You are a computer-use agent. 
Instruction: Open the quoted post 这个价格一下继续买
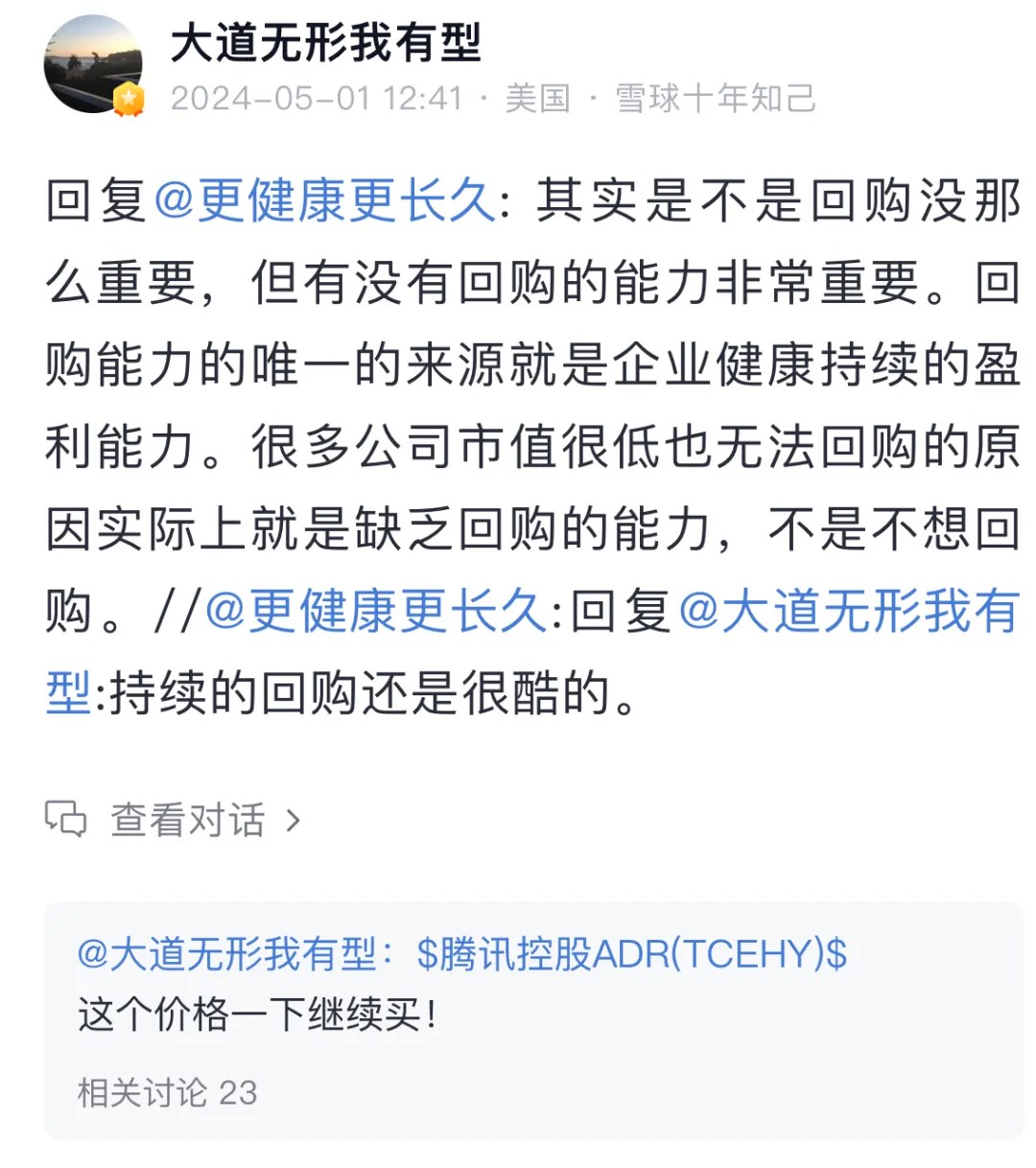point(257,1015)
